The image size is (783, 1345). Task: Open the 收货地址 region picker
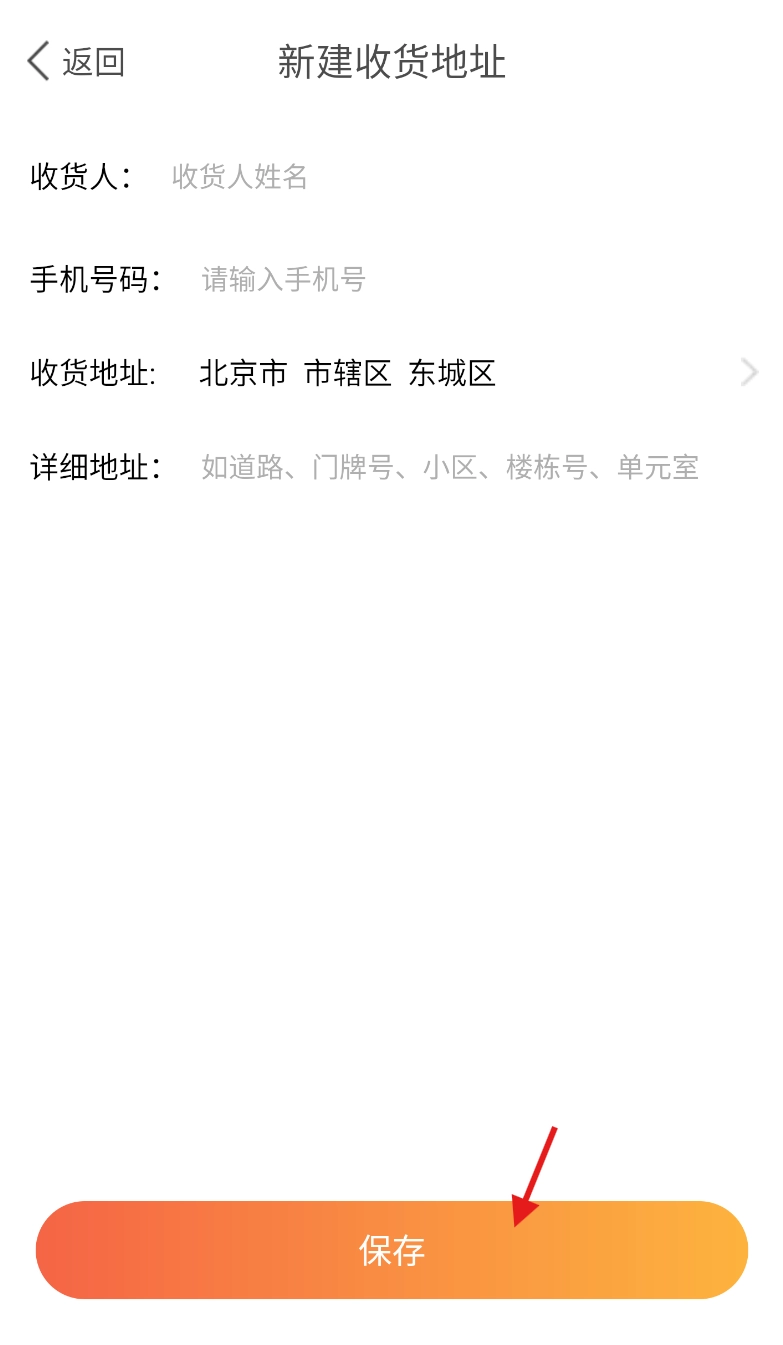[470, 374]
